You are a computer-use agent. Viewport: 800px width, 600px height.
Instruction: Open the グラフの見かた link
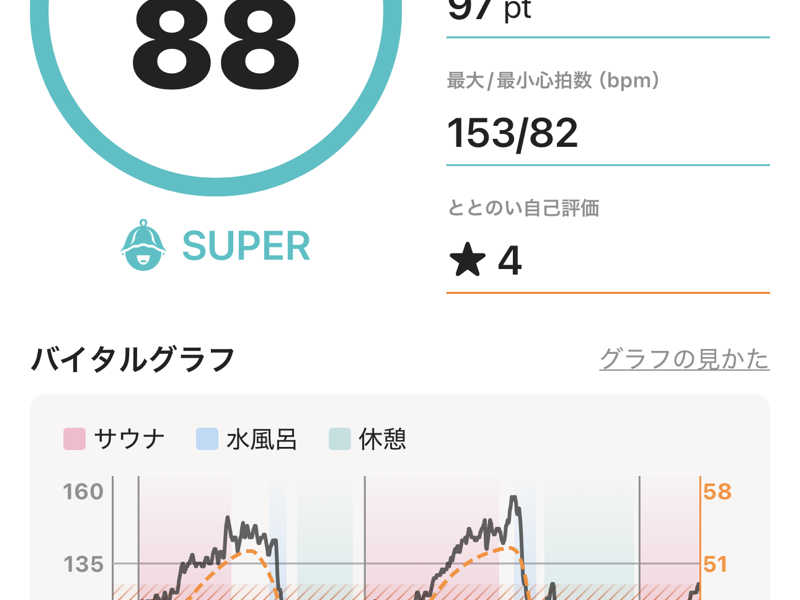[x=684, y=359]
